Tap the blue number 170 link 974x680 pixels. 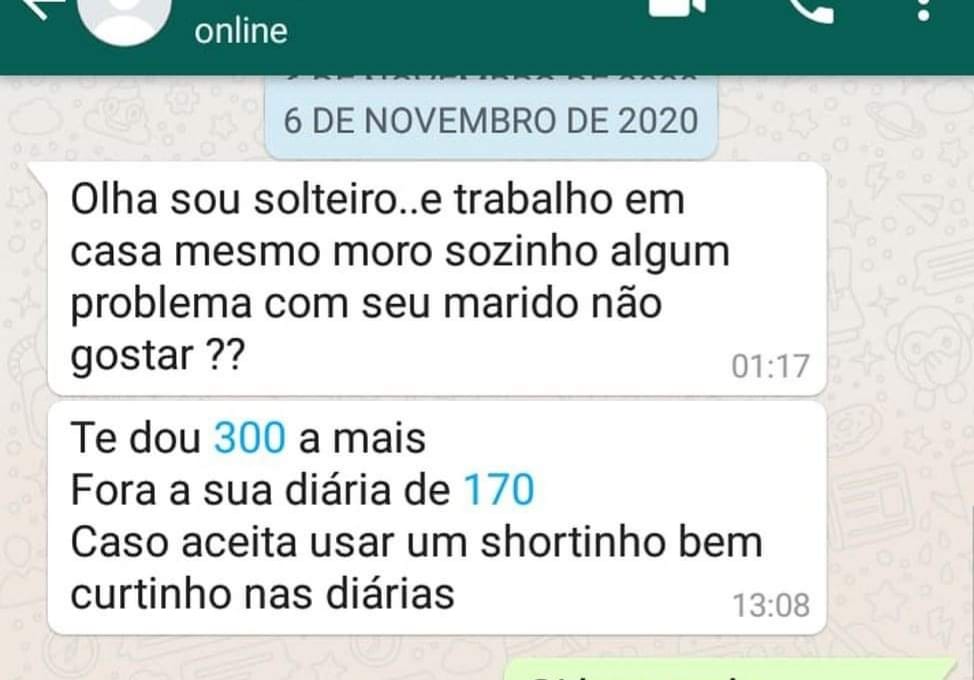[x=498, y=491]
